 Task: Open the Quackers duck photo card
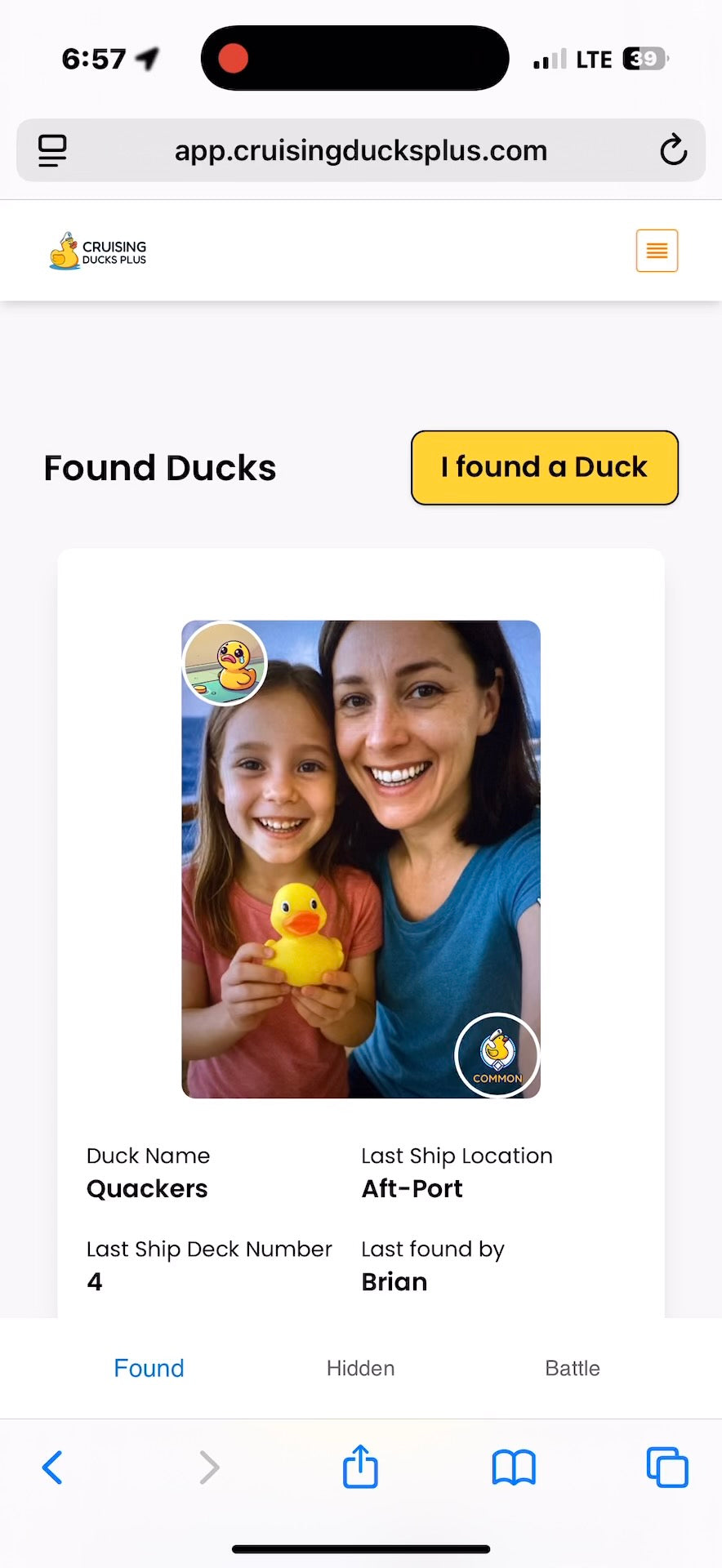tap(360, 859)
